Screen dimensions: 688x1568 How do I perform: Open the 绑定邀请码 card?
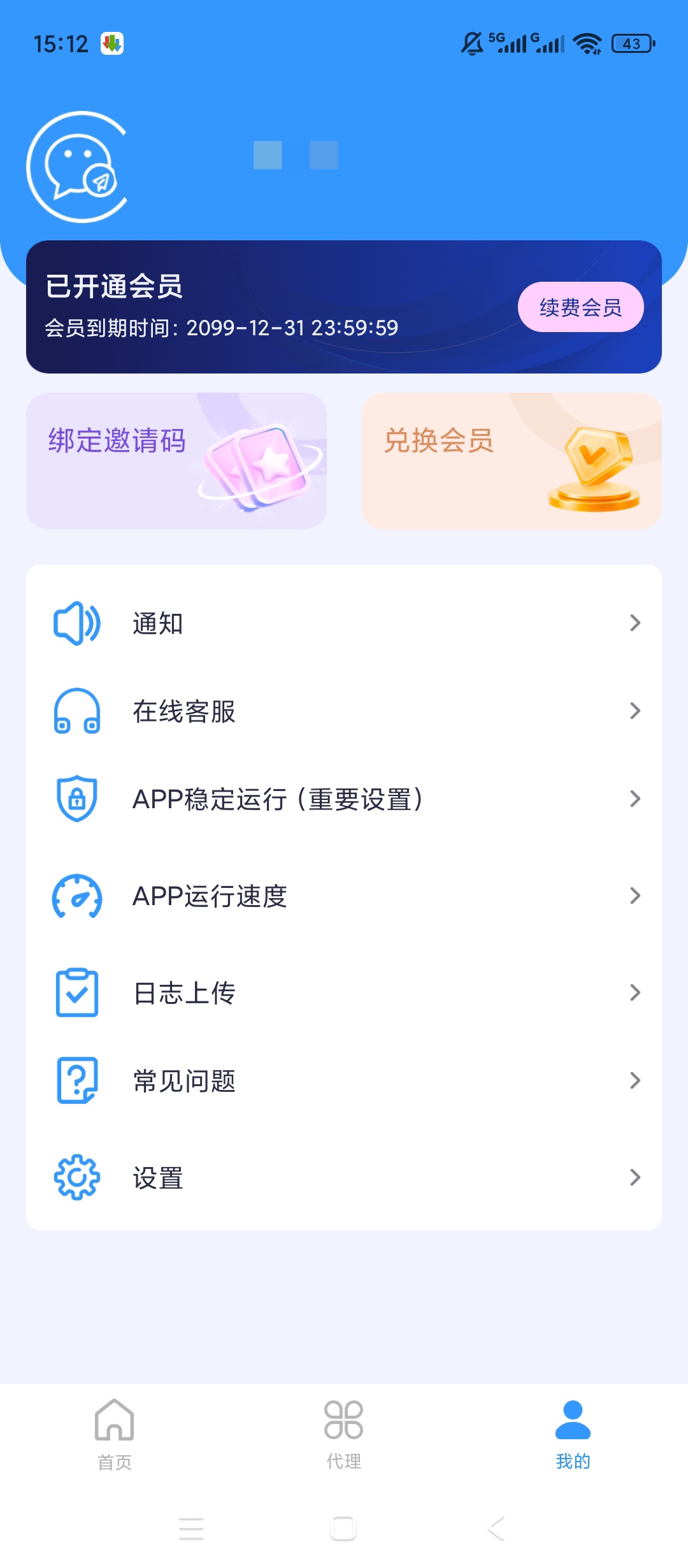click(176, 461)
